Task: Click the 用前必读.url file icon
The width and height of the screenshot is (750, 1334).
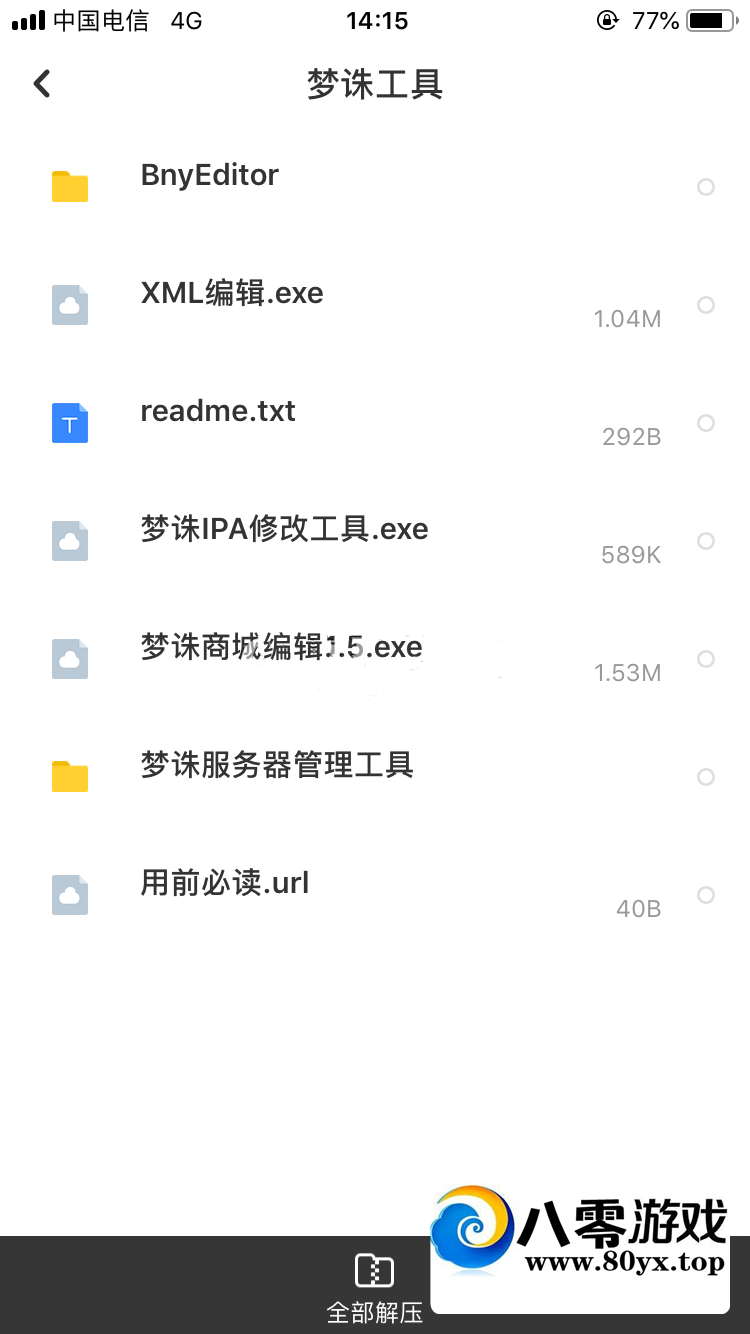Action: [x=69, y=894]
